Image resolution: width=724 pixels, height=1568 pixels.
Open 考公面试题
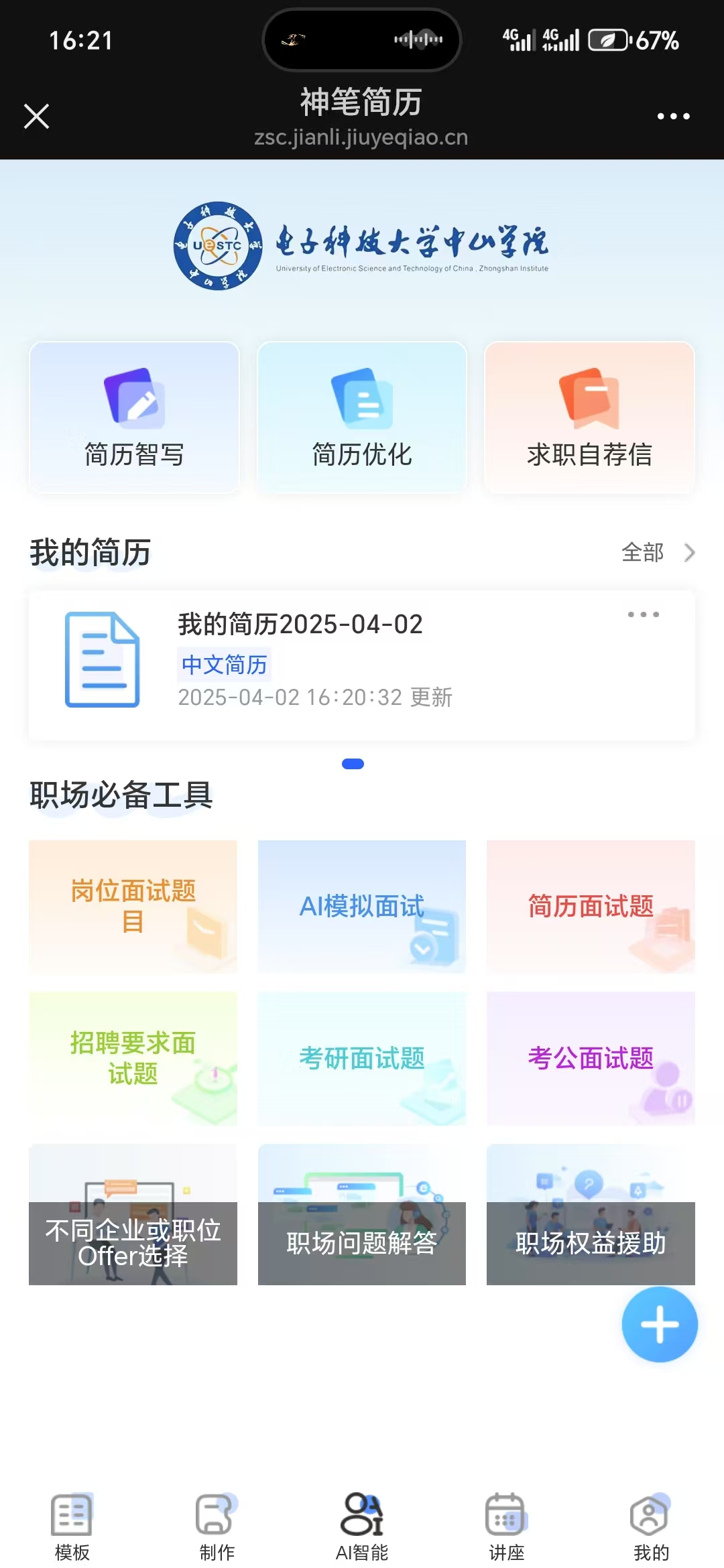click(x=591, y=1058)
